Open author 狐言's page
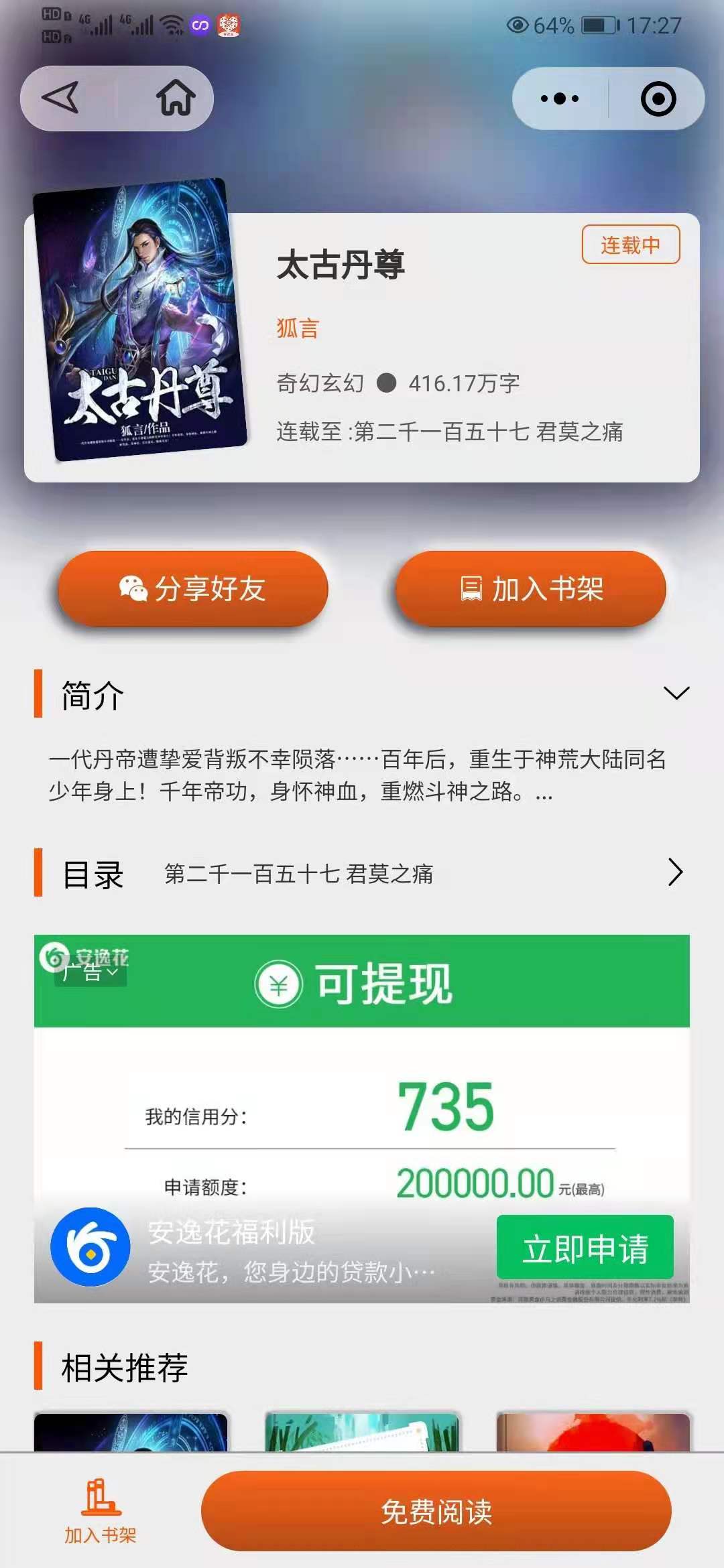 [x=298, y=328]
